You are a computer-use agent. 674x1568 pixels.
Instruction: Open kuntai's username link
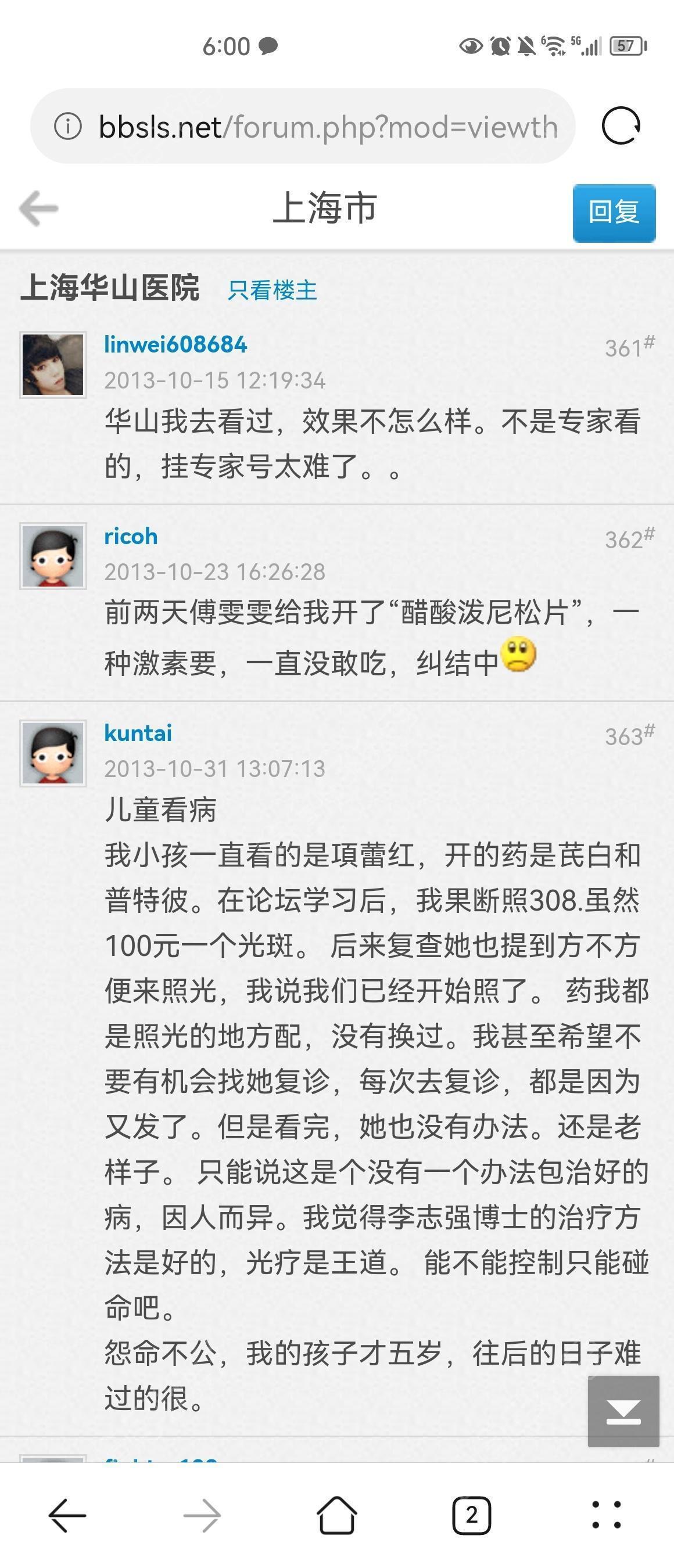tap(138, 733)
